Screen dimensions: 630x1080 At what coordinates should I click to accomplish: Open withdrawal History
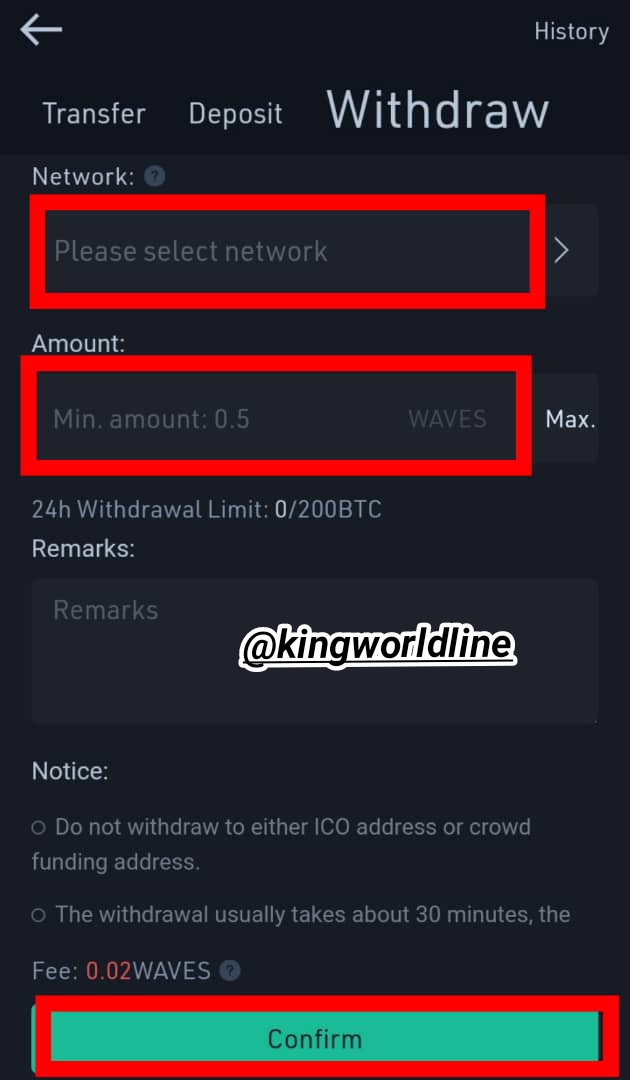pyautogui.click(x=571, y=32)
